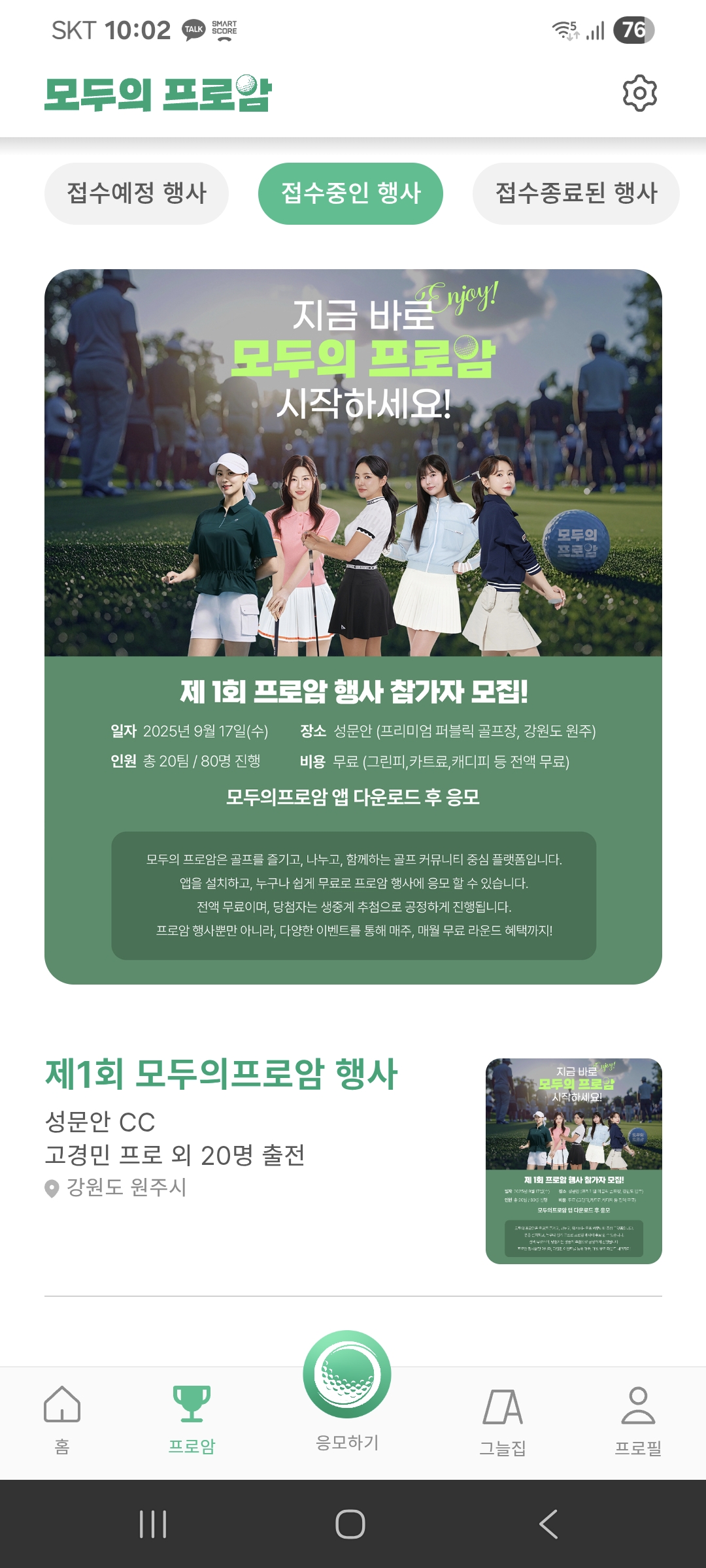This screenshot has height=1568, width=706.
Task: Open the 프로필 tab
Action: pyautogui.click(x=637, y=1418)
